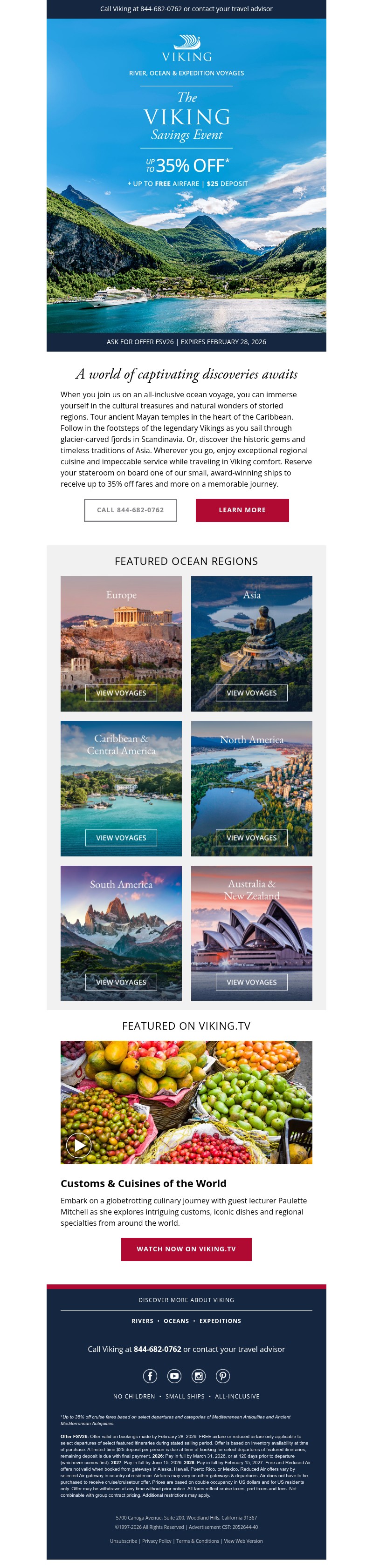View Australia & New Zealand voyages
This screenshot has width=373, height=1568.
(251, 982)
